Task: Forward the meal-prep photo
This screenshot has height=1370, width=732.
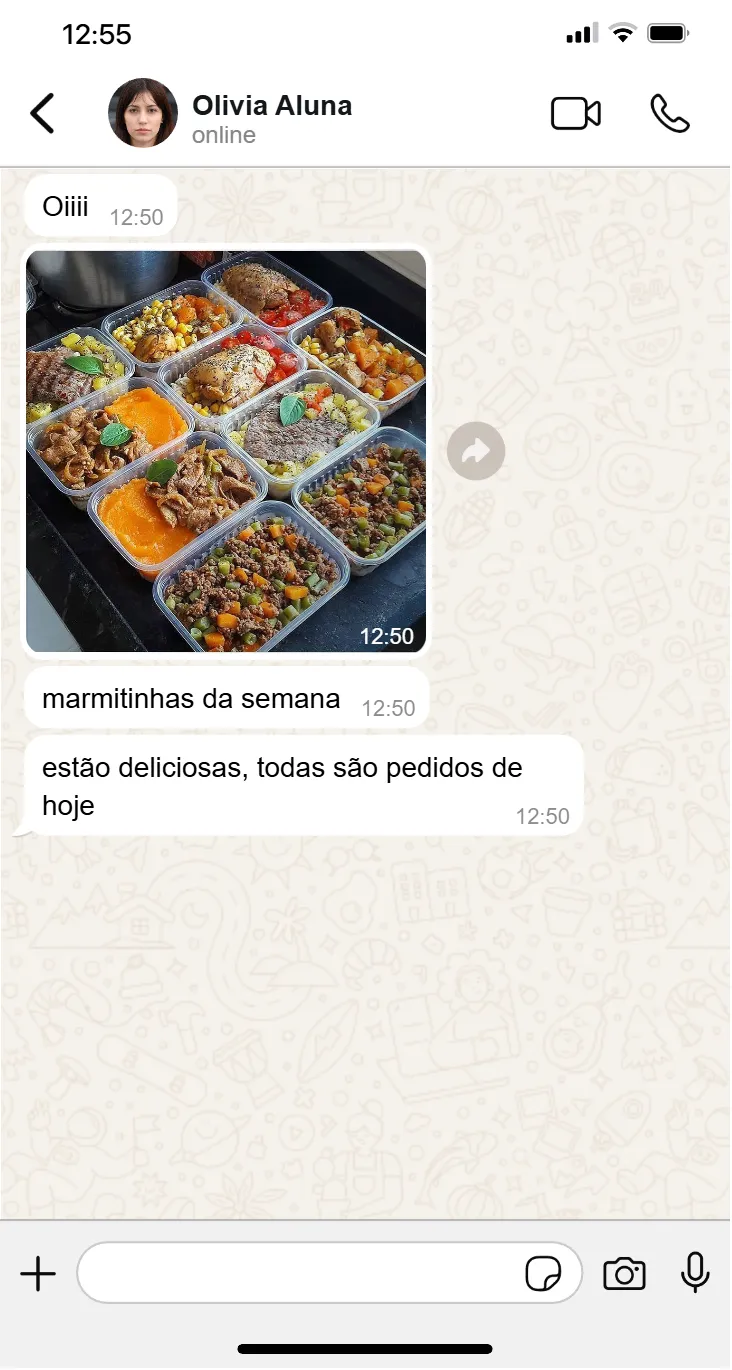Action: click(x=476, y=452)
